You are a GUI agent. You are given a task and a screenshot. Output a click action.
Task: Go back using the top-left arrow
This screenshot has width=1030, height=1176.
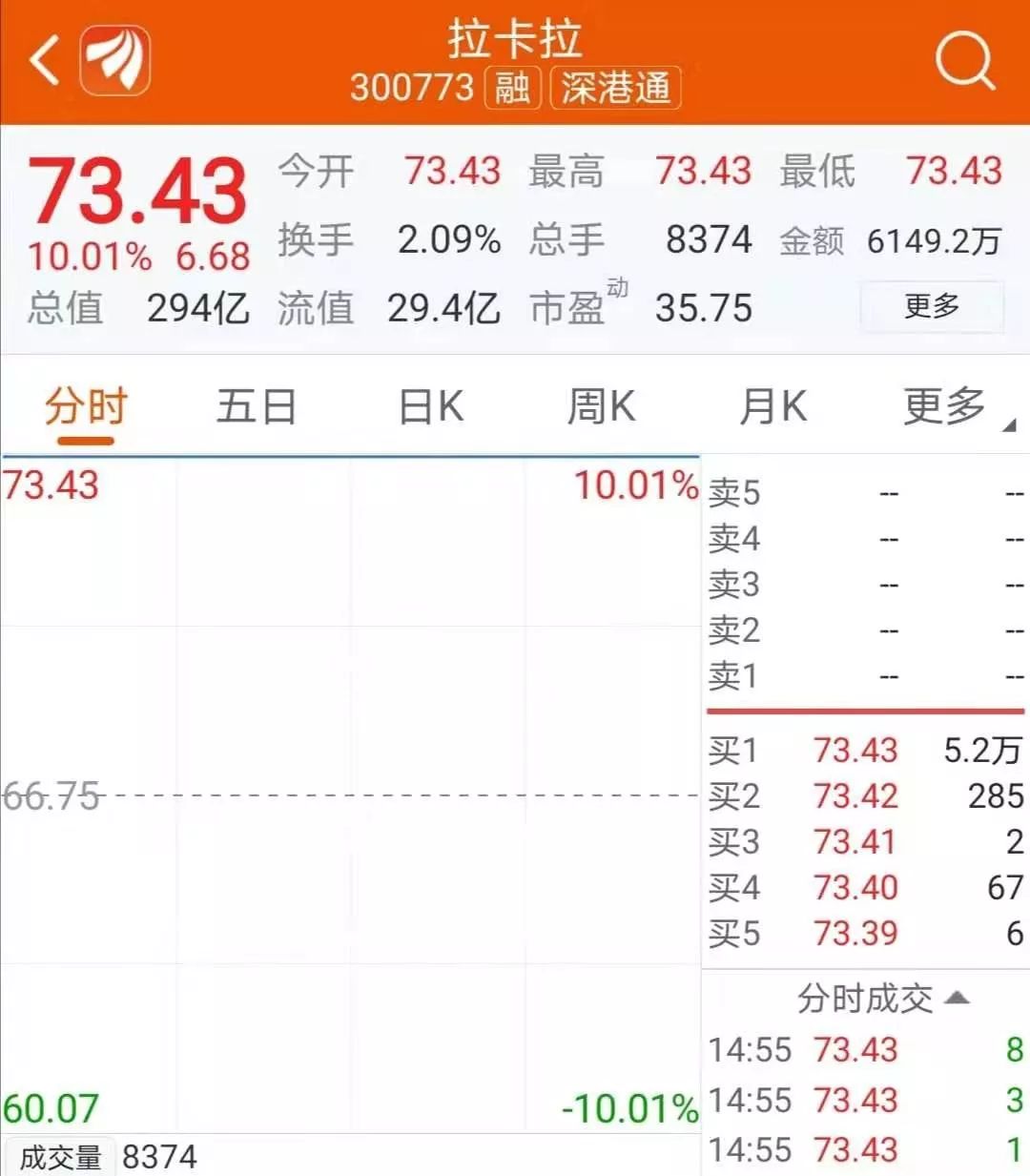[x=43, y=60]
